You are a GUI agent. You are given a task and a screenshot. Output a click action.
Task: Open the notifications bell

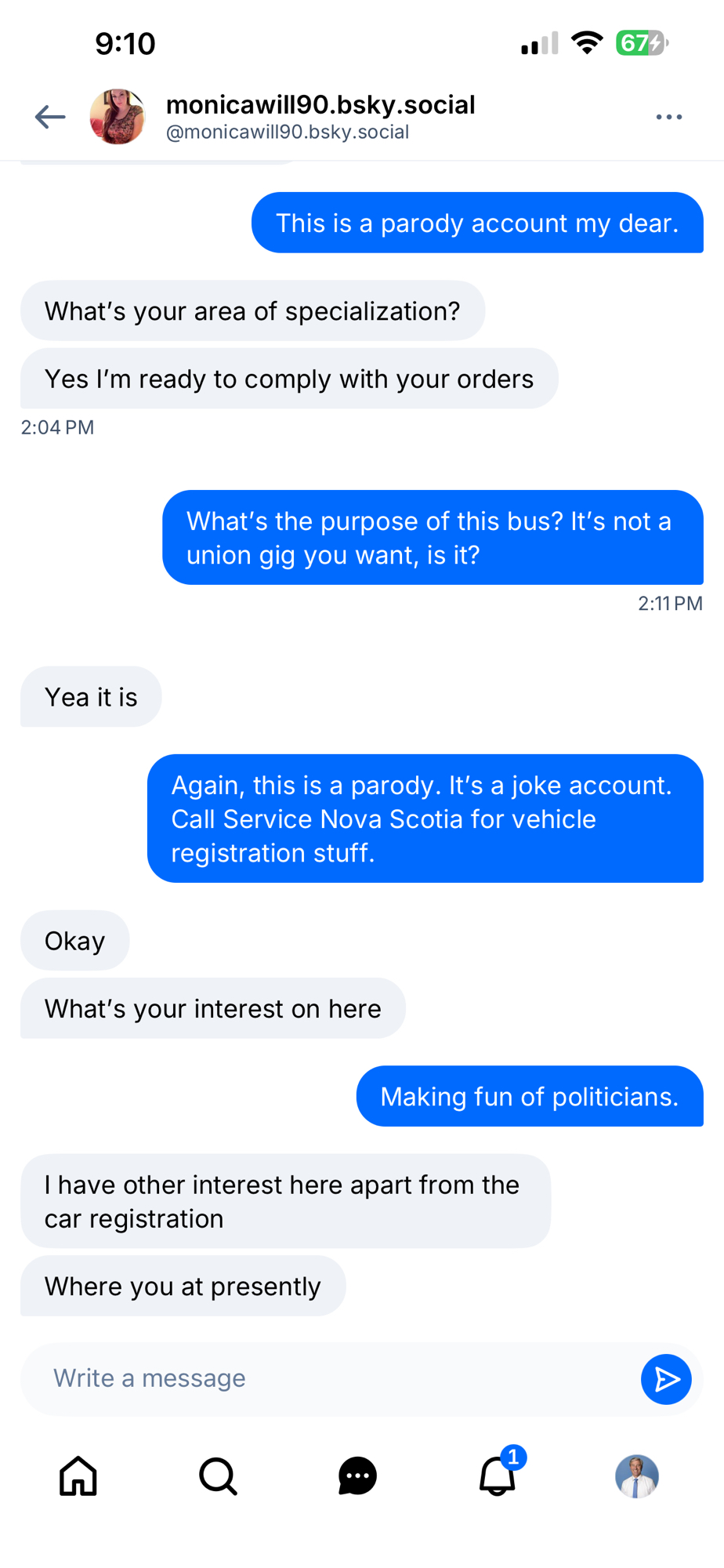pyautogui.click(x=498, y=1476)
